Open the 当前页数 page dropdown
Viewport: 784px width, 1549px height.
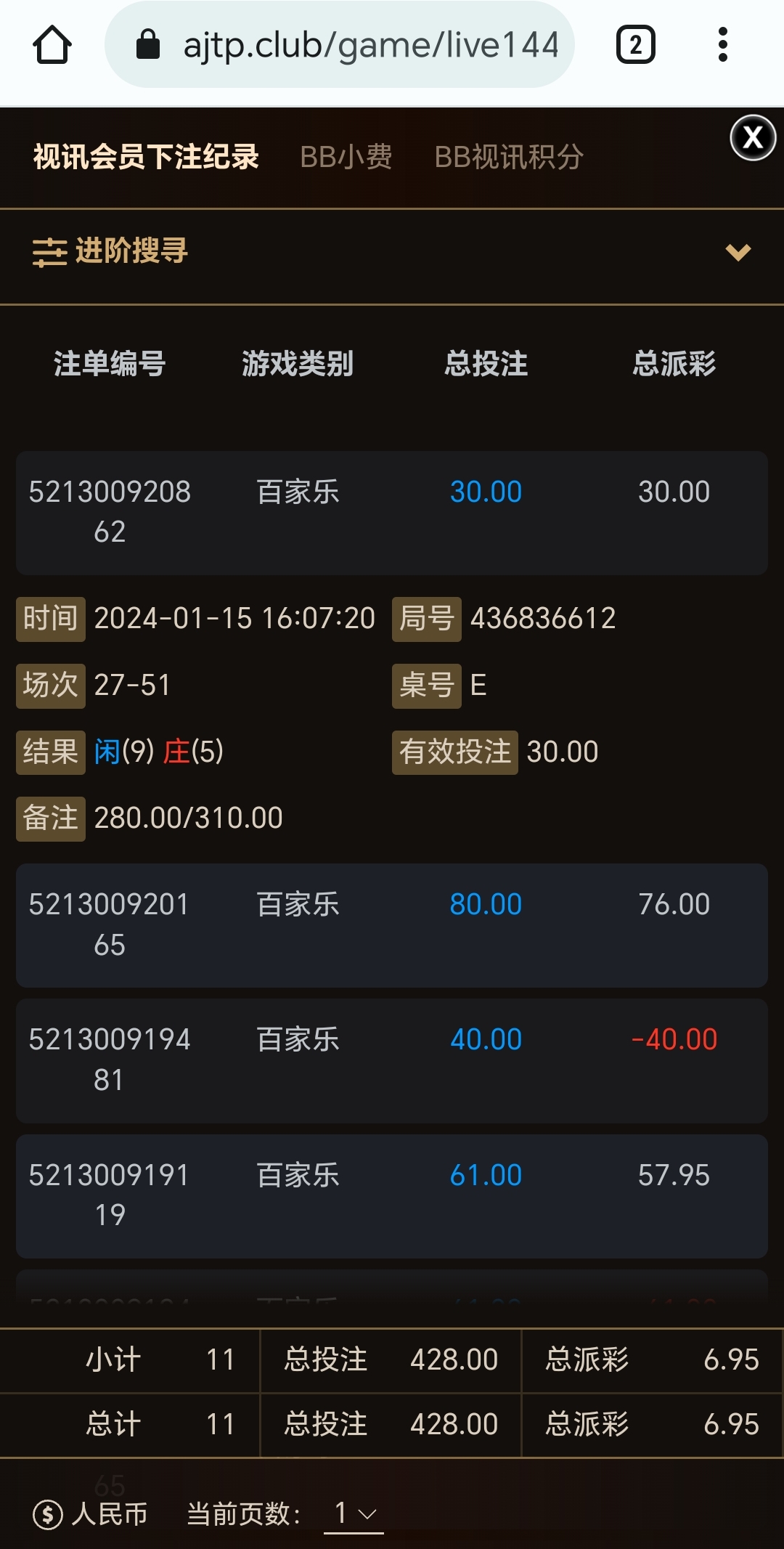pyautogui.click(x=354, y=1514)
